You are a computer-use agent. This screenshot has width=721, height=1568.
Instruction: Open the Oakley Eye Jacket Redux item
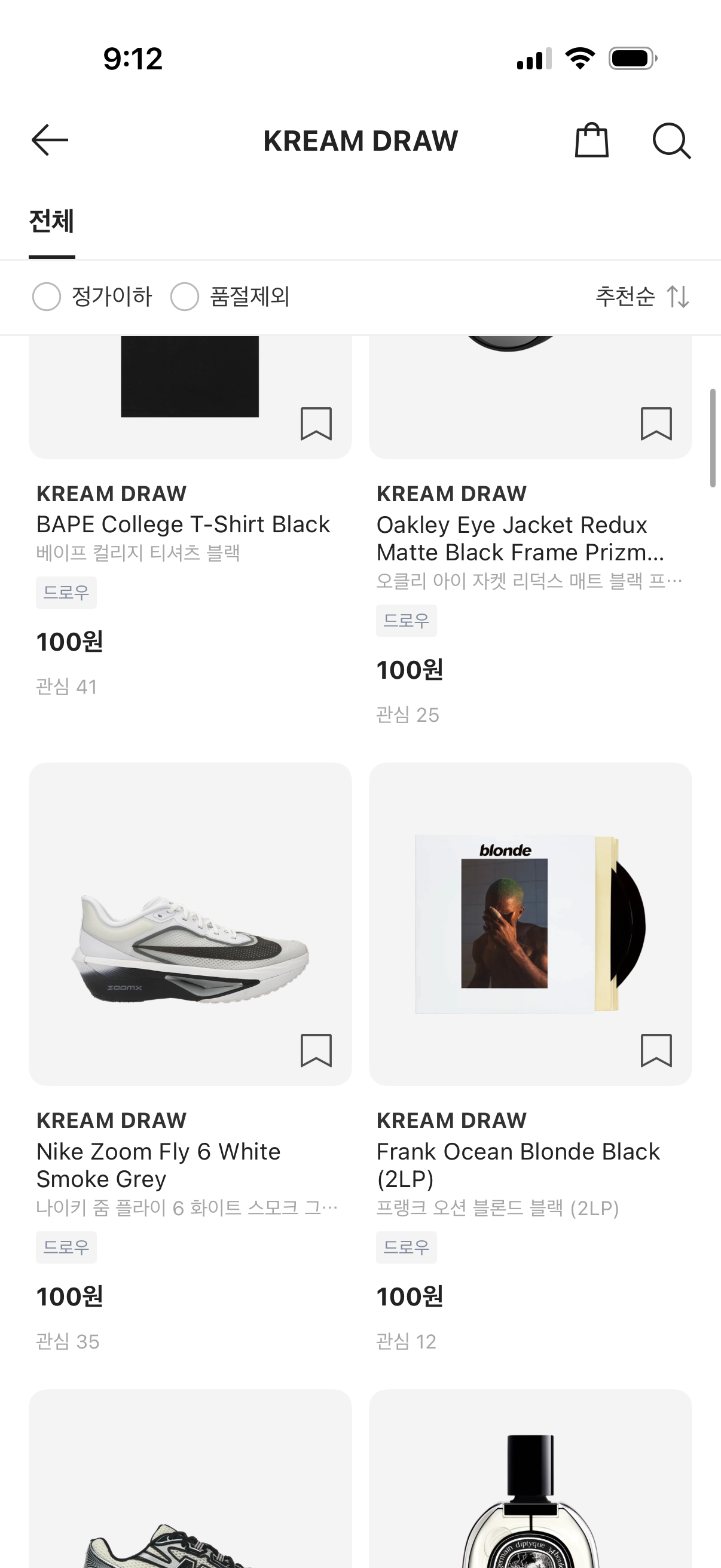pos(520,538)
